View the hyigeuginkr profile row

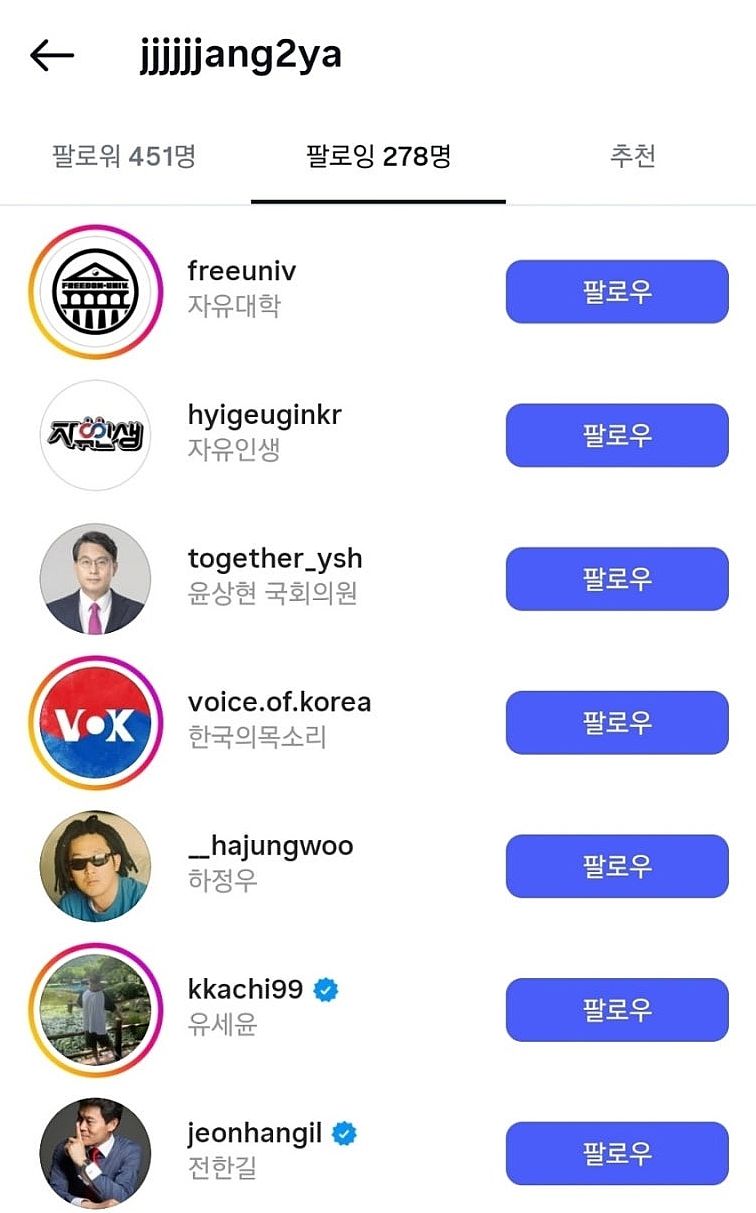(264, 430)
